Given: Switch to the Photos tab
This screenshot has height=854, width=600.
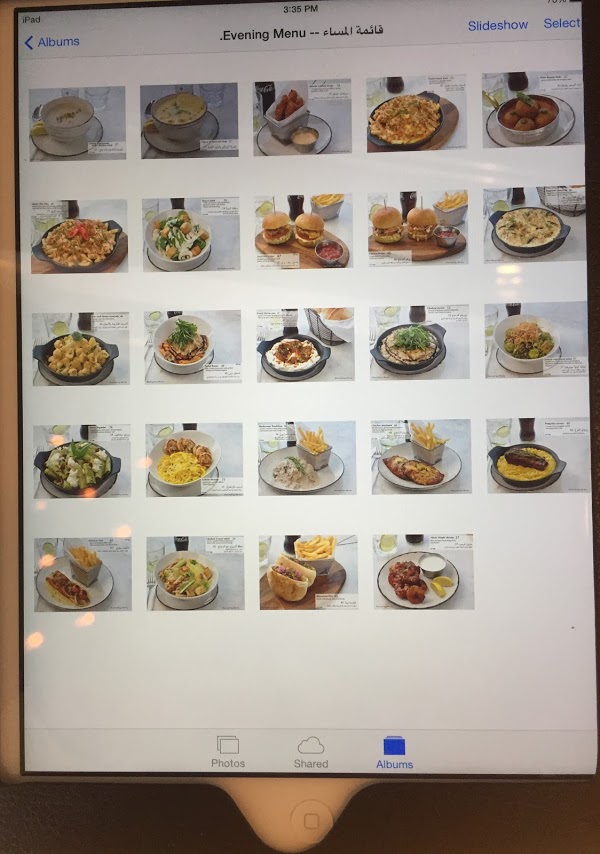Looking at the screenshot, I should (228, 752).
